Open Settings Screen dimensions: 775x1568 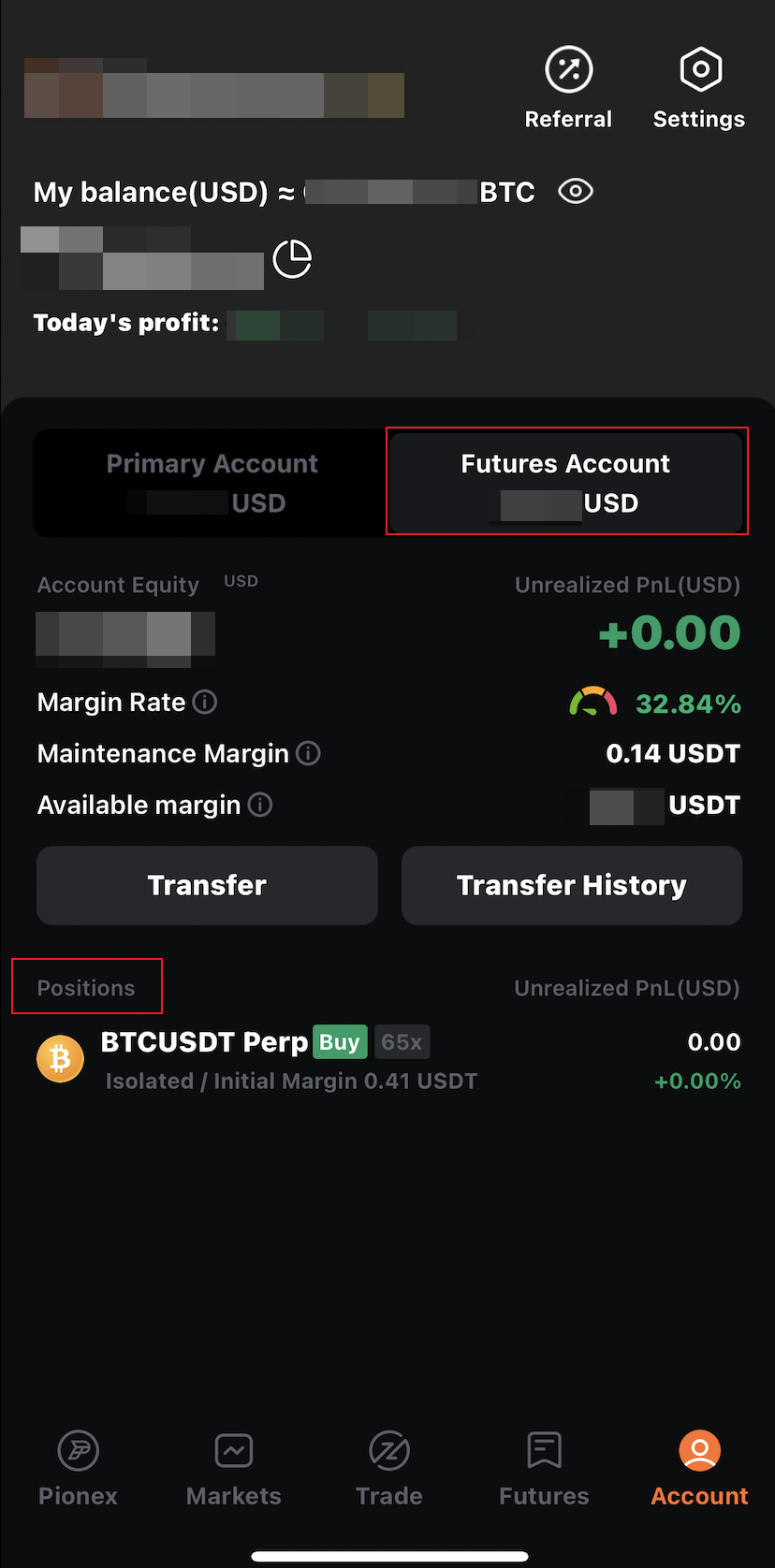tap(699, 88)
